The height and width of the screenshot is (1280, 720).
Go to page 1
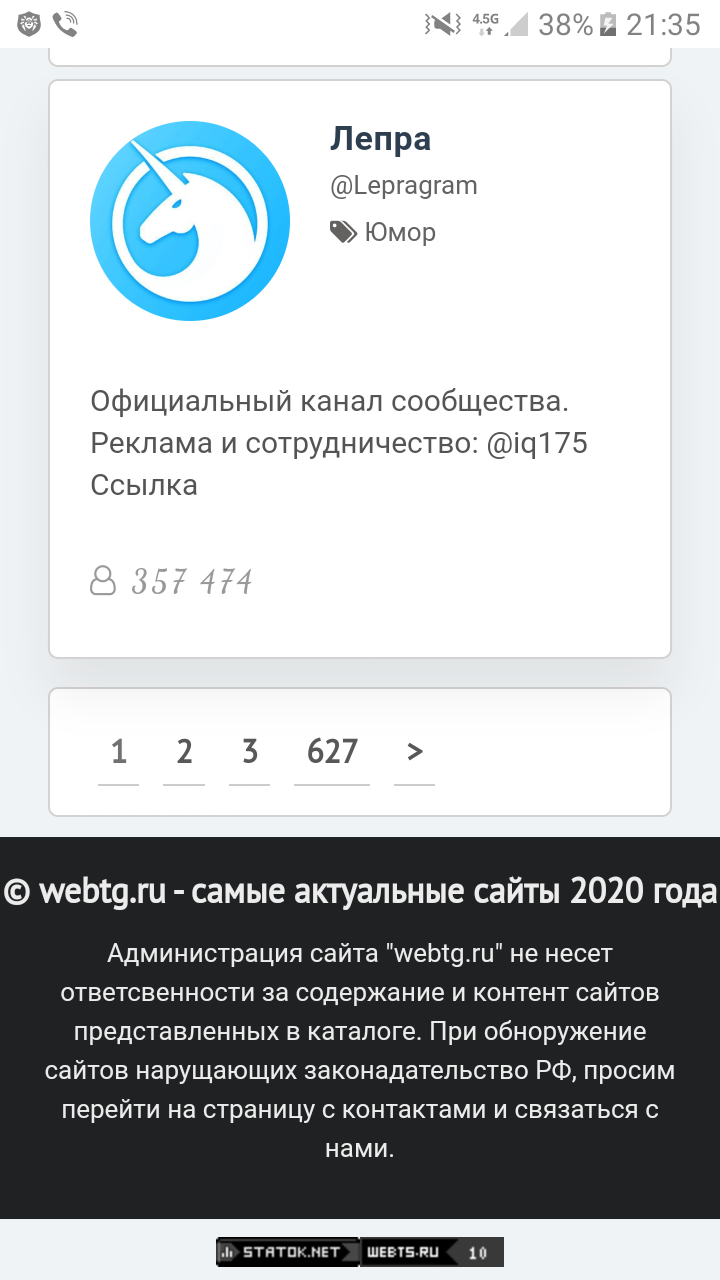click(119, 752)
